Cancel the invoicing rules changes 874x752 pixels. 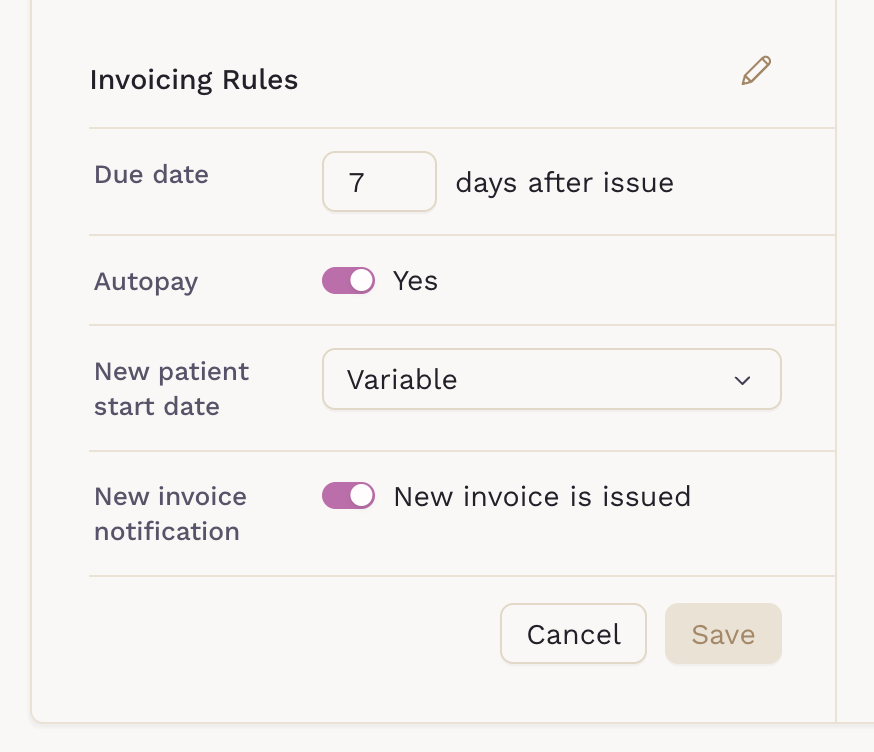pos(573,634)
